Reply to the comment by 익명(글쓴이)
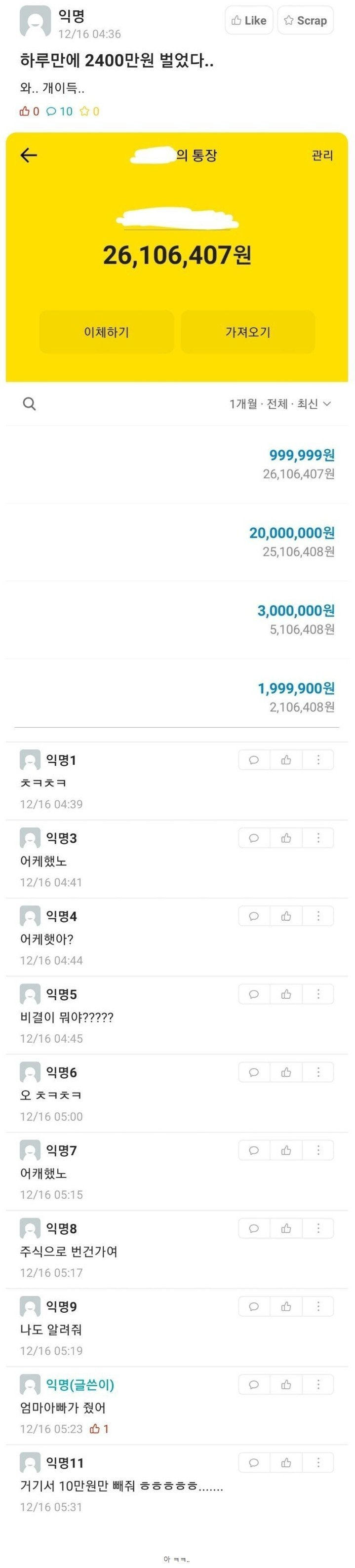 click(254, 1384)
